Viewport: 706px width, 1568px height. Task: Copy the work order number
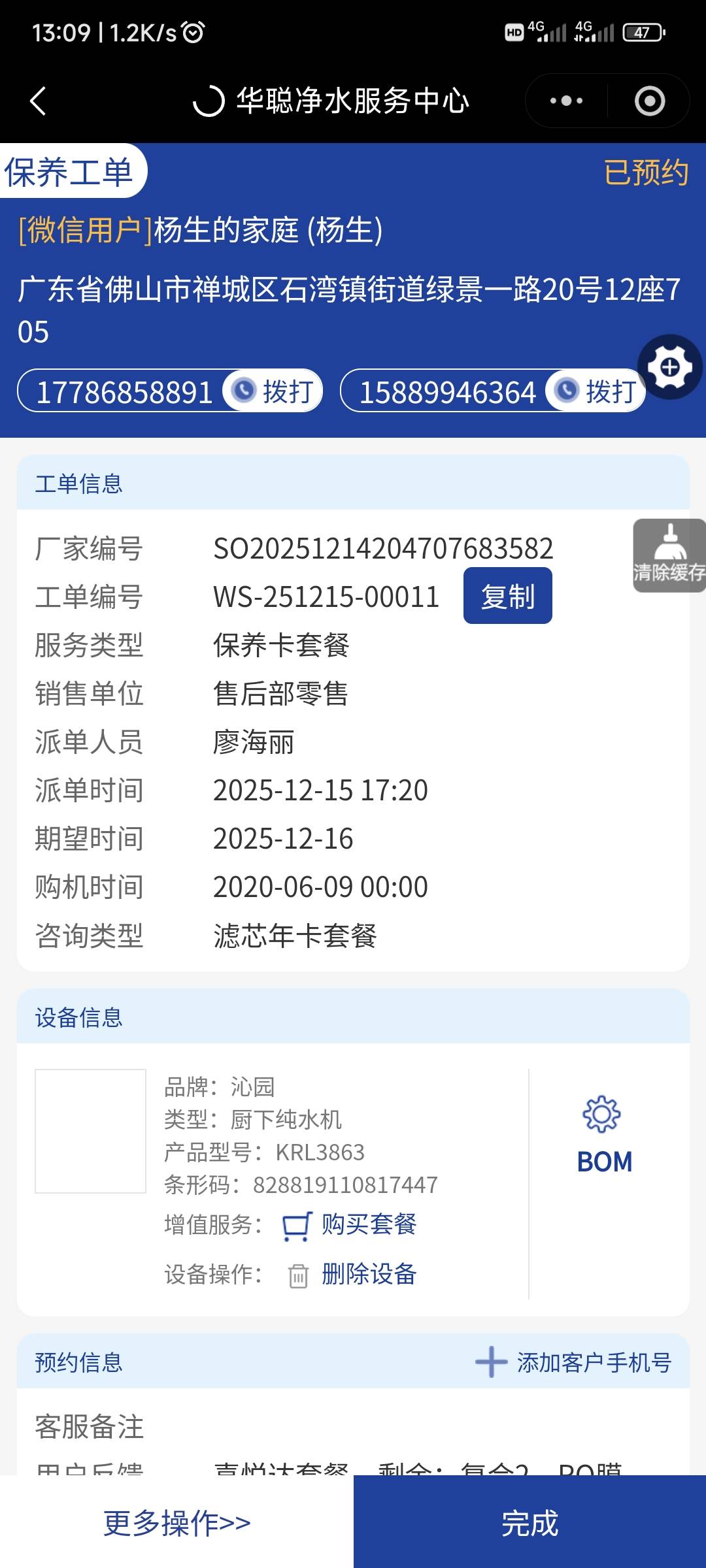(x=507, y=596)
